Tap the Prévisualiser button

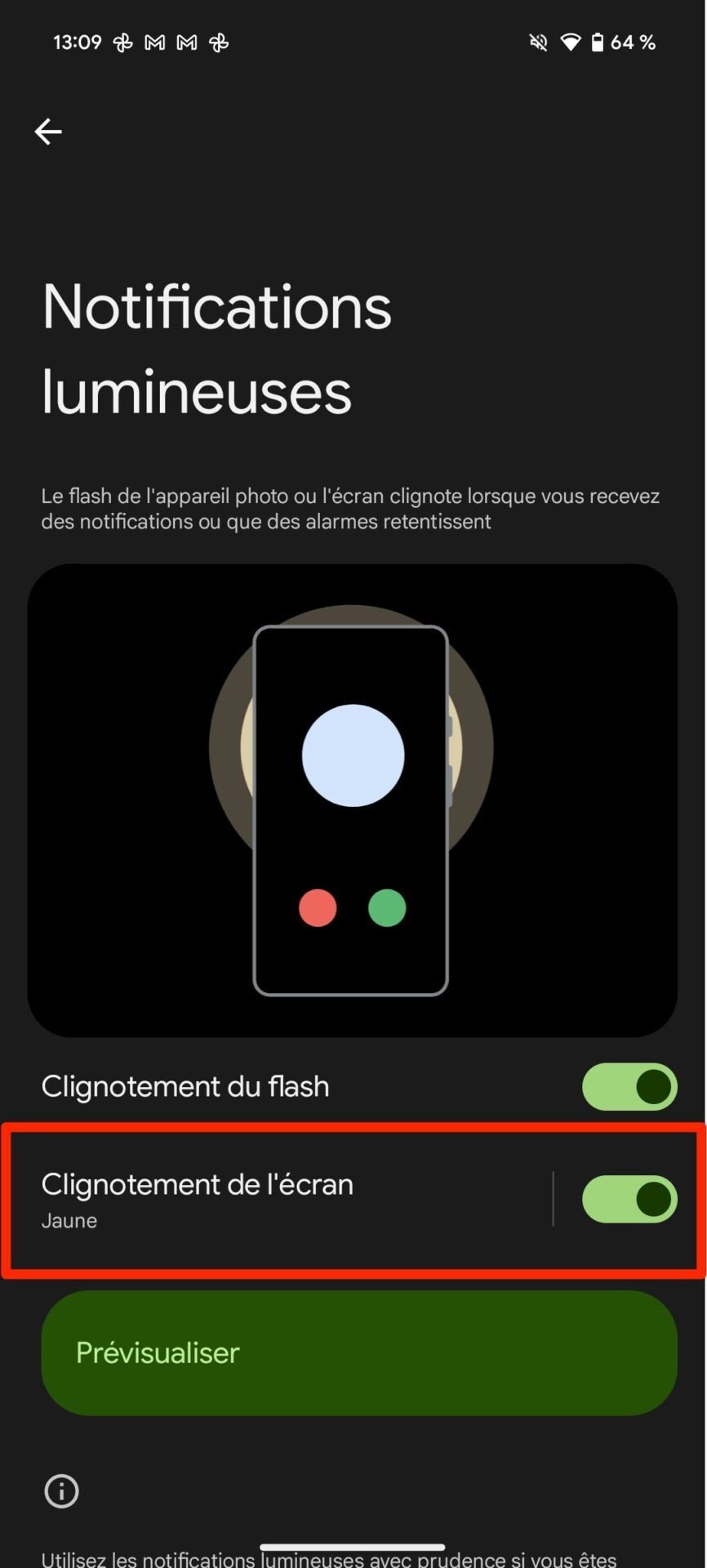click(x=359, y=1352)
